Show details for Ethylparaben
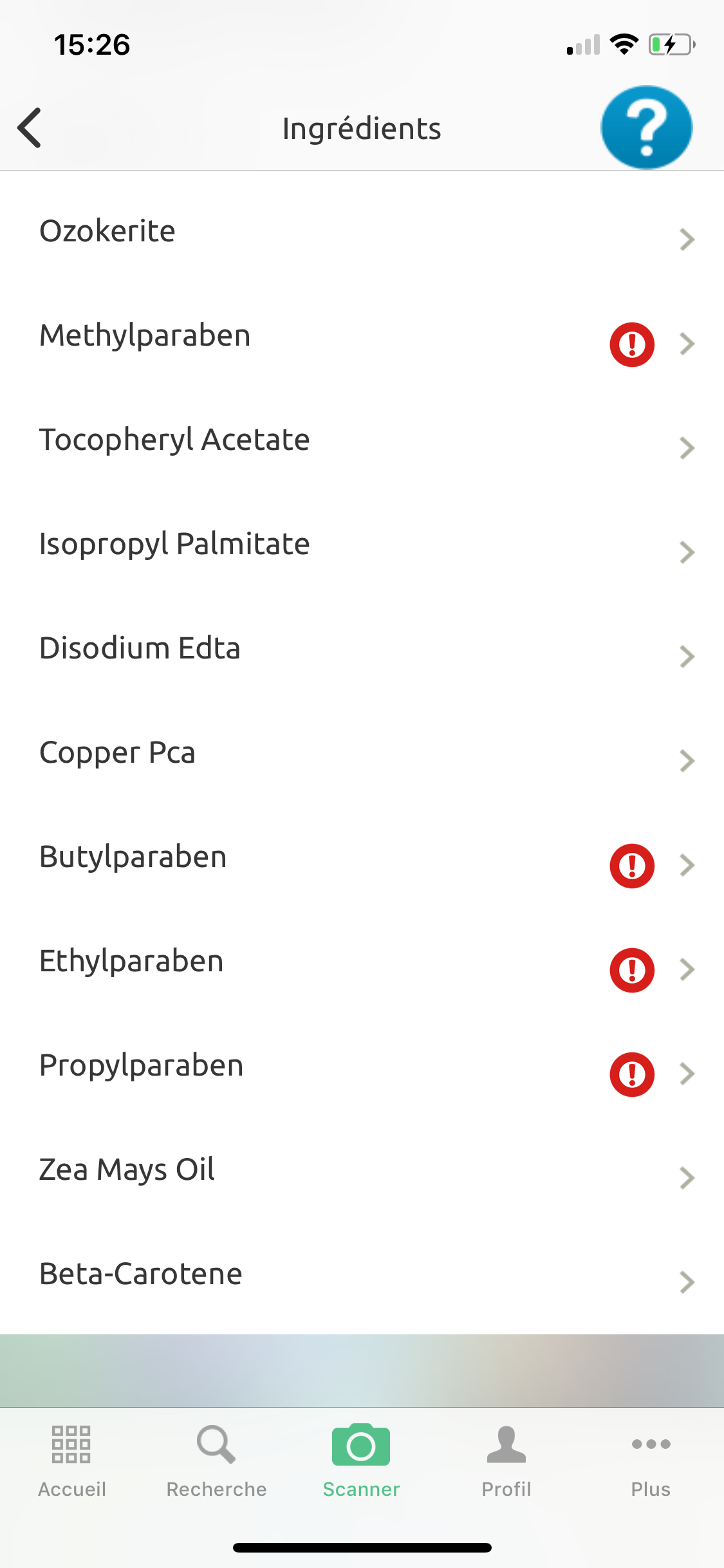724x1568 pixels. (x=362, y=962)
